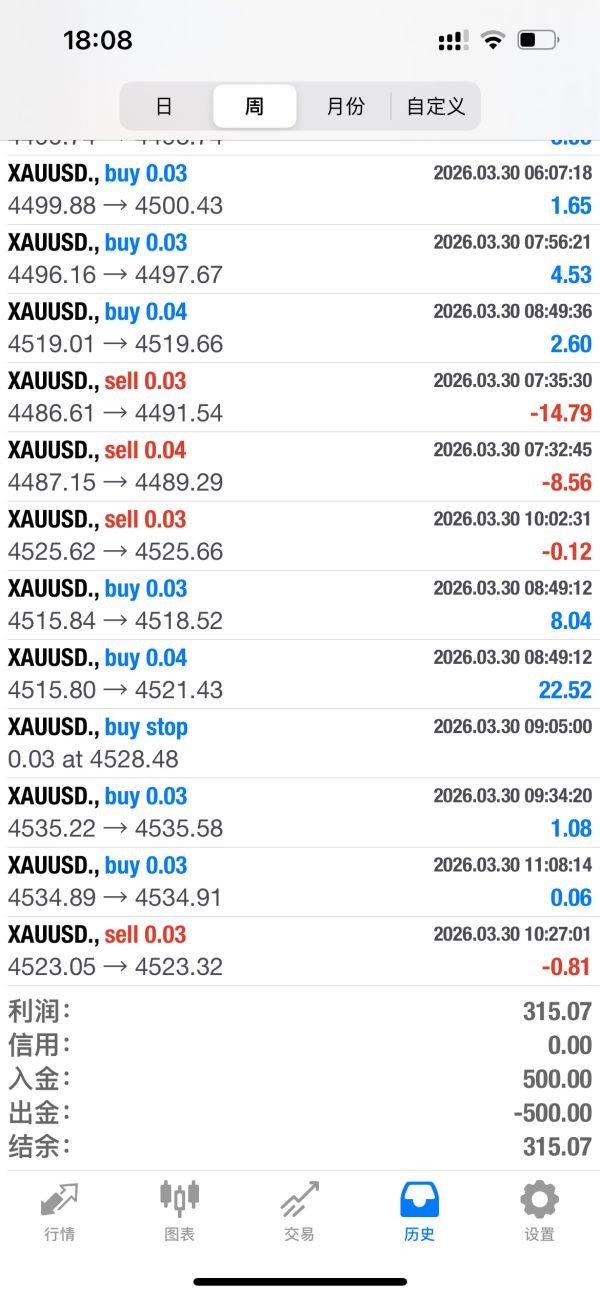Switch to the 月份 (month) period
600x1298 pixels.
coord(345,106)
